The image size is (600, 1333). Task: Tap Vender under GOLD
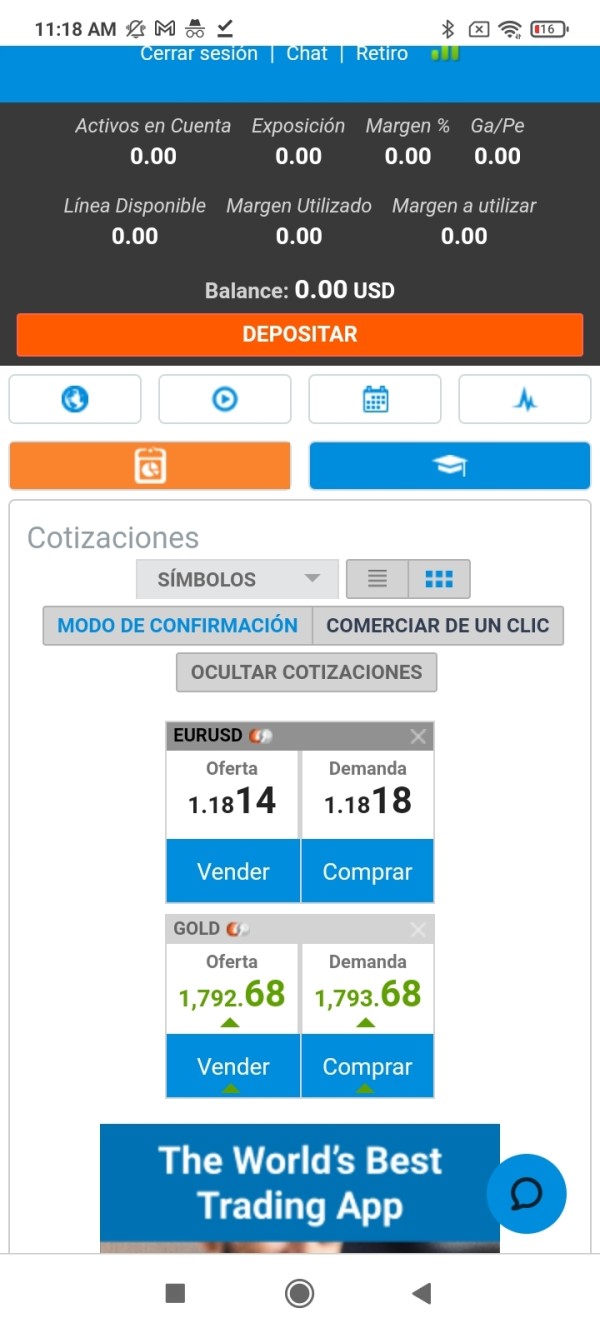click(232, 1066)
